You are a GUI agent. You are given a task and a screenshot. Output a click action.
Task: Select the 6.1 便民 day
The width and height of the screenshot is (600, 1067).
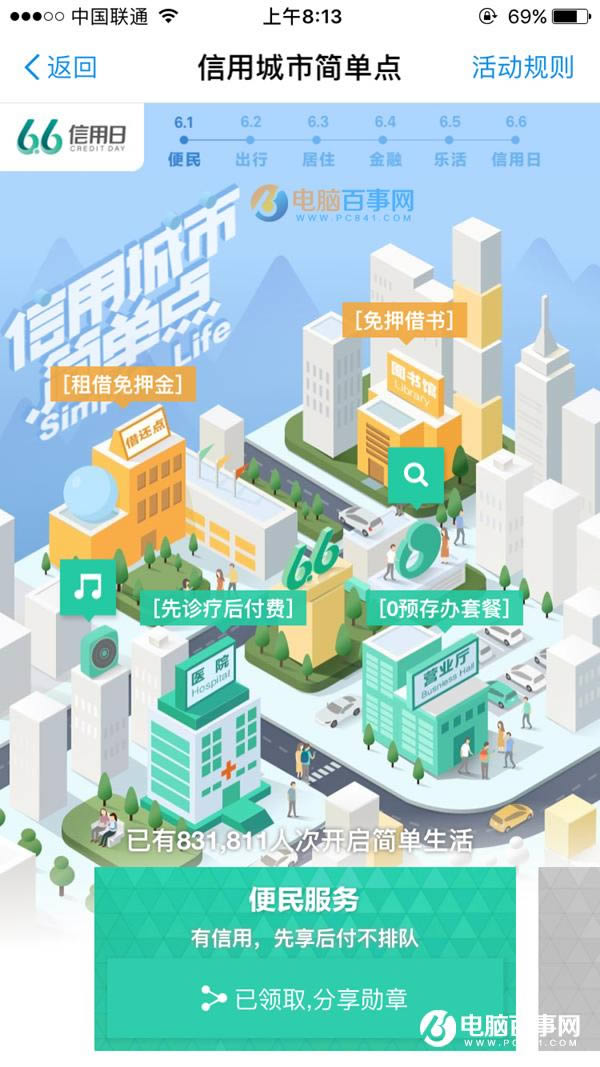tap(184, 141)
